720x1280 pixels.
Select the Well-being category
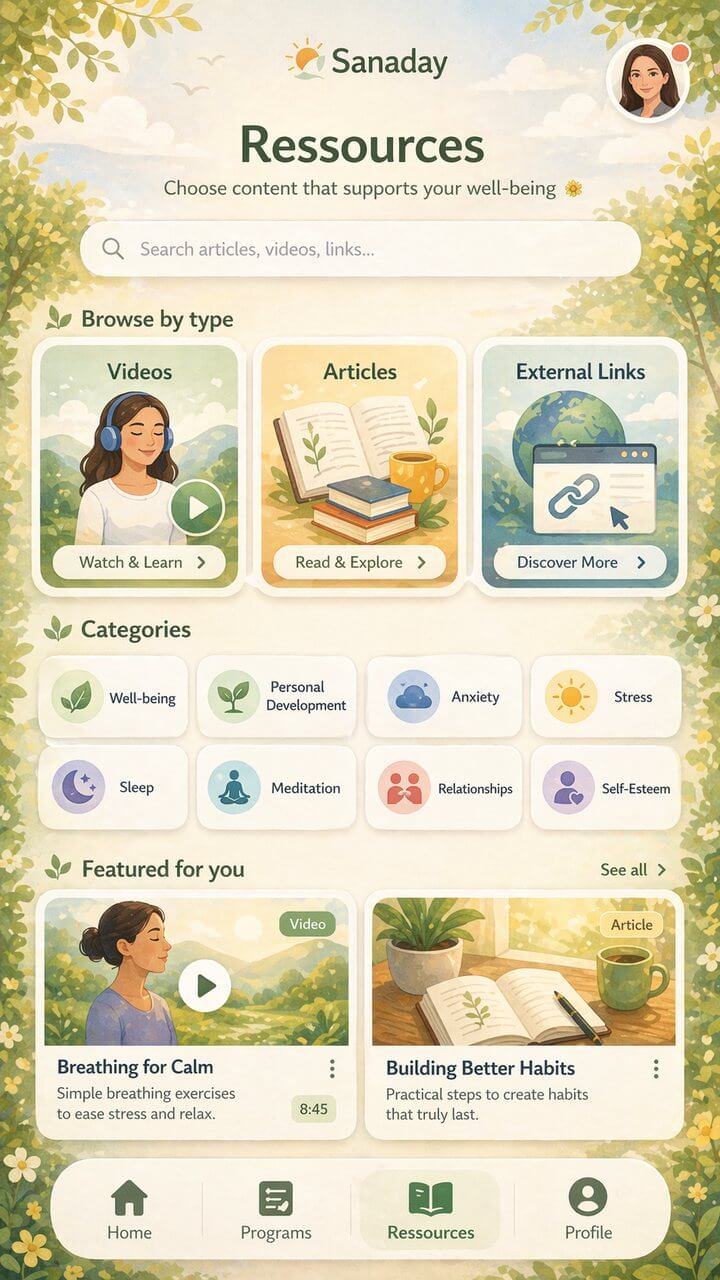pos(113,697)
